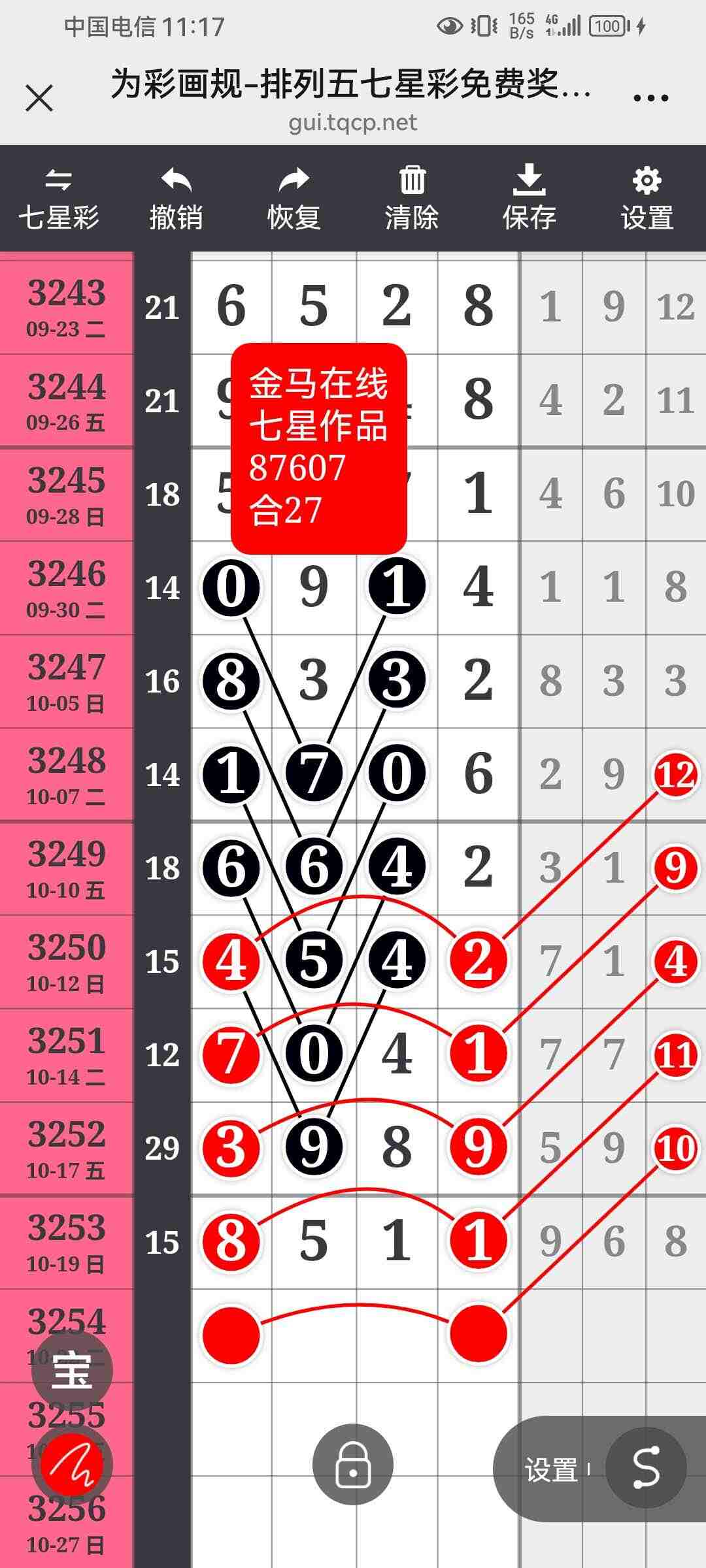Open the three-dot overflow menu
Image resolution: width=706 pixels, height=1568 pixels.
(650, 98)
